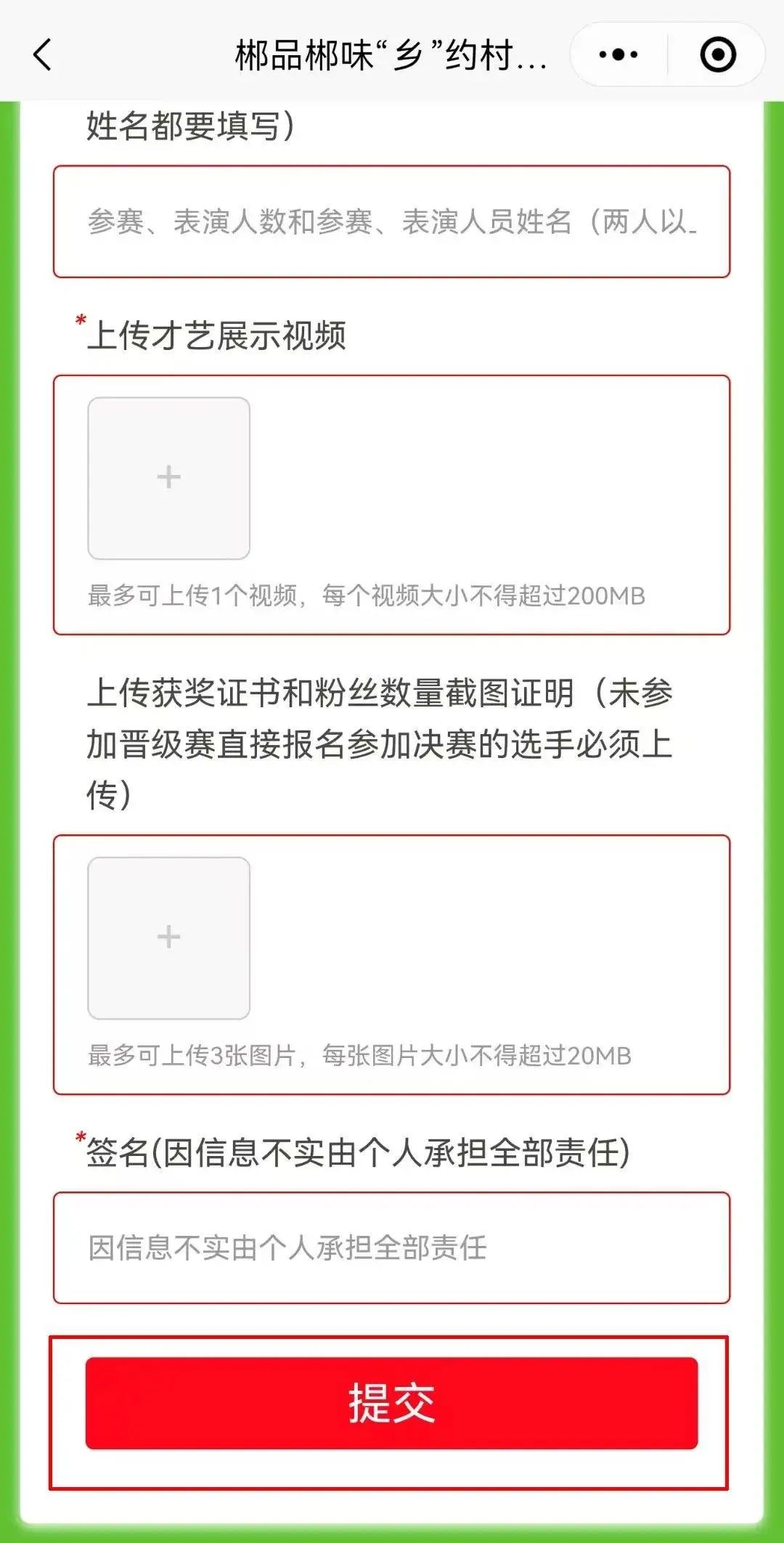Tap the 签名 signature field
The image size is (784, 1543).
point(391,1248)
